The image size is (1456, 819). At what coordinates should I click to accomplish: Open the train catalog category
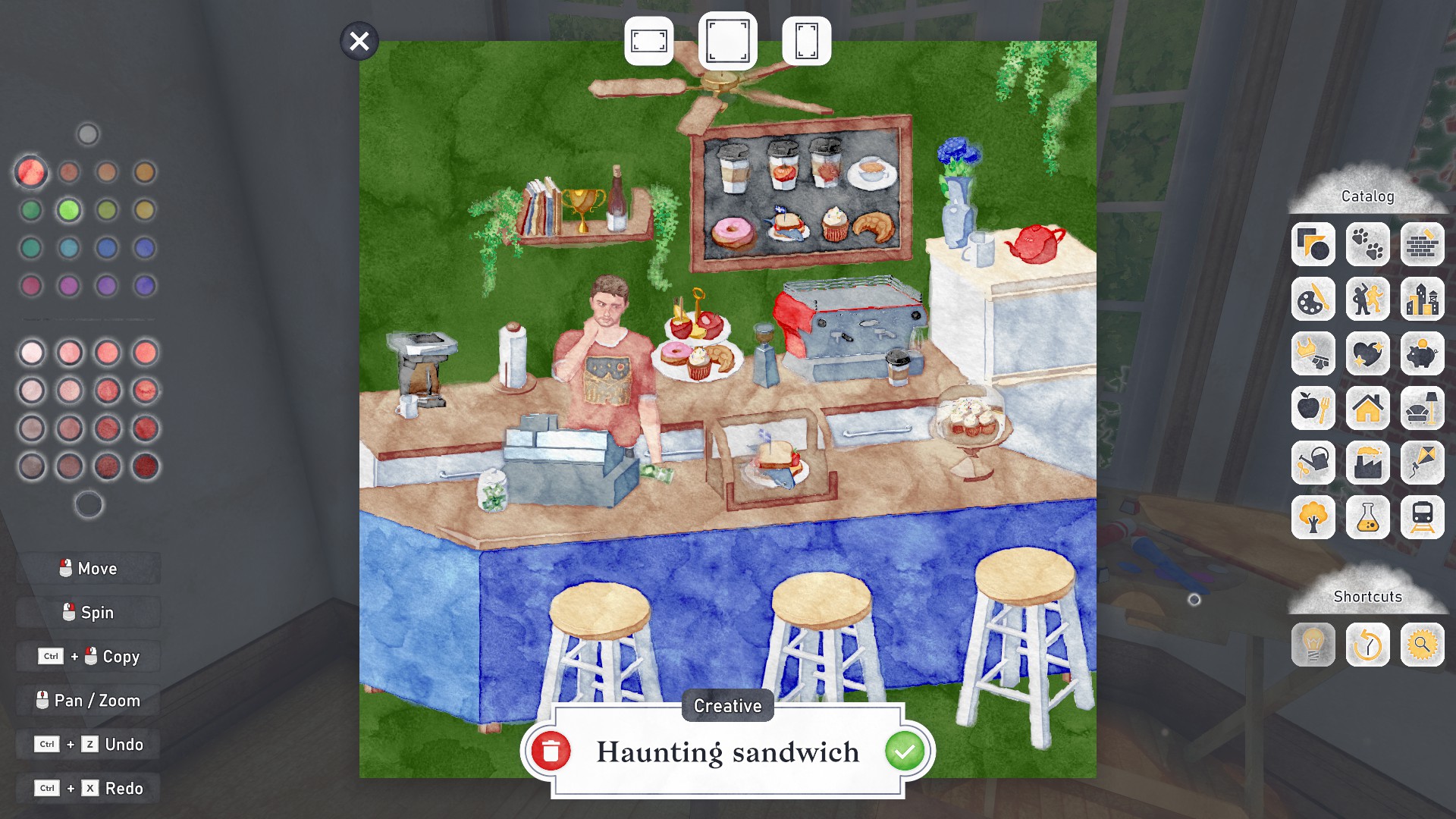pyautogui.click(x=1422, y=517)
